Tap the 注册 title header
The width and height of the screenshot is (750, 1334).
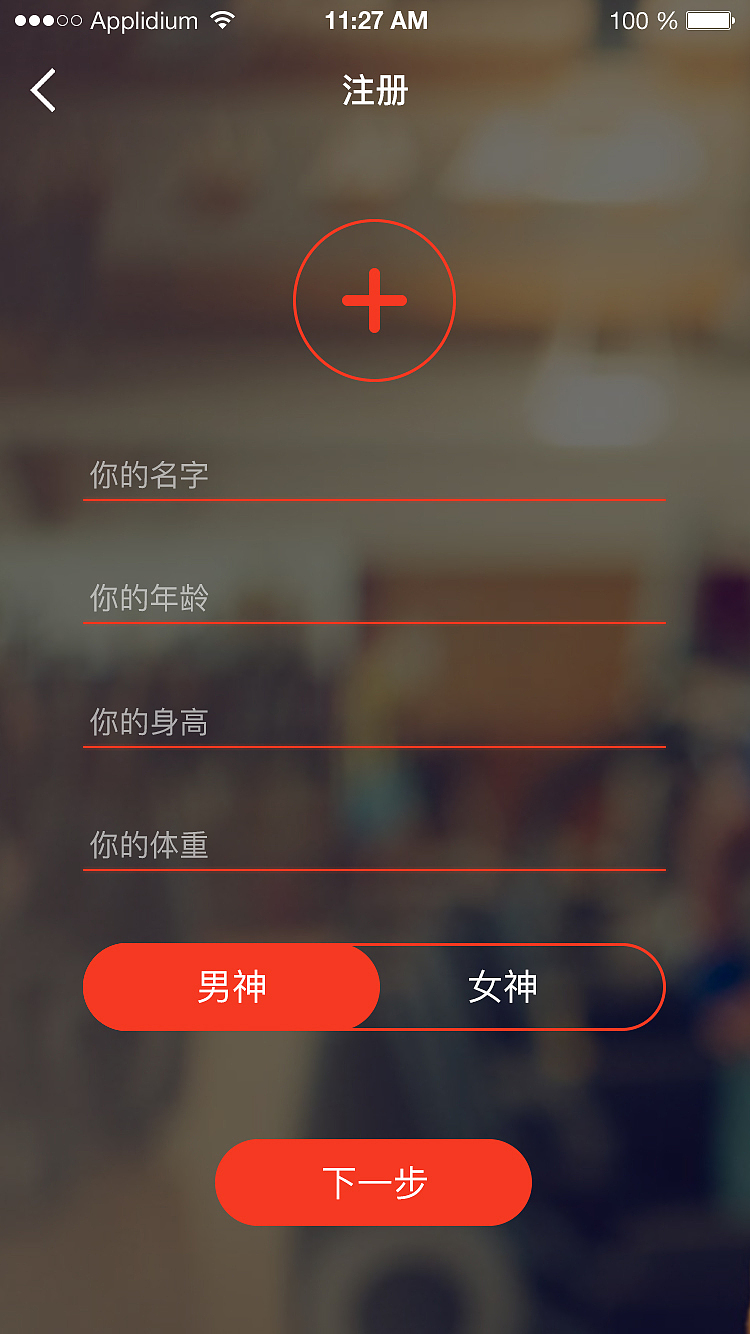click(375, 89)
